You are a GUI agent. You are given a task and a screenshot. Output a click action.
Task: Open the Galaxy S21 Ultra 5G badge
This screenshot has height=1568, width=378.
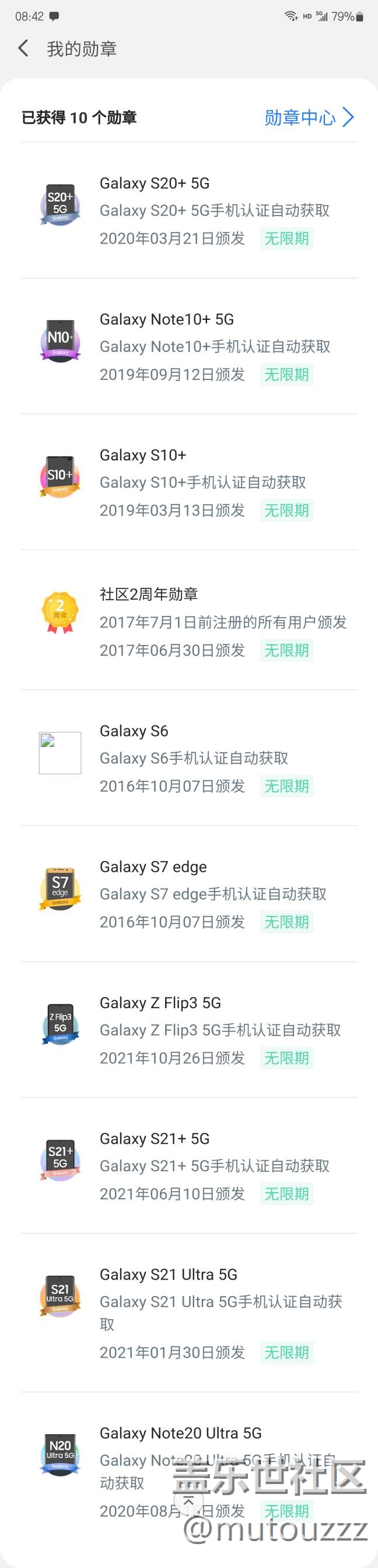coord(189,1313)
